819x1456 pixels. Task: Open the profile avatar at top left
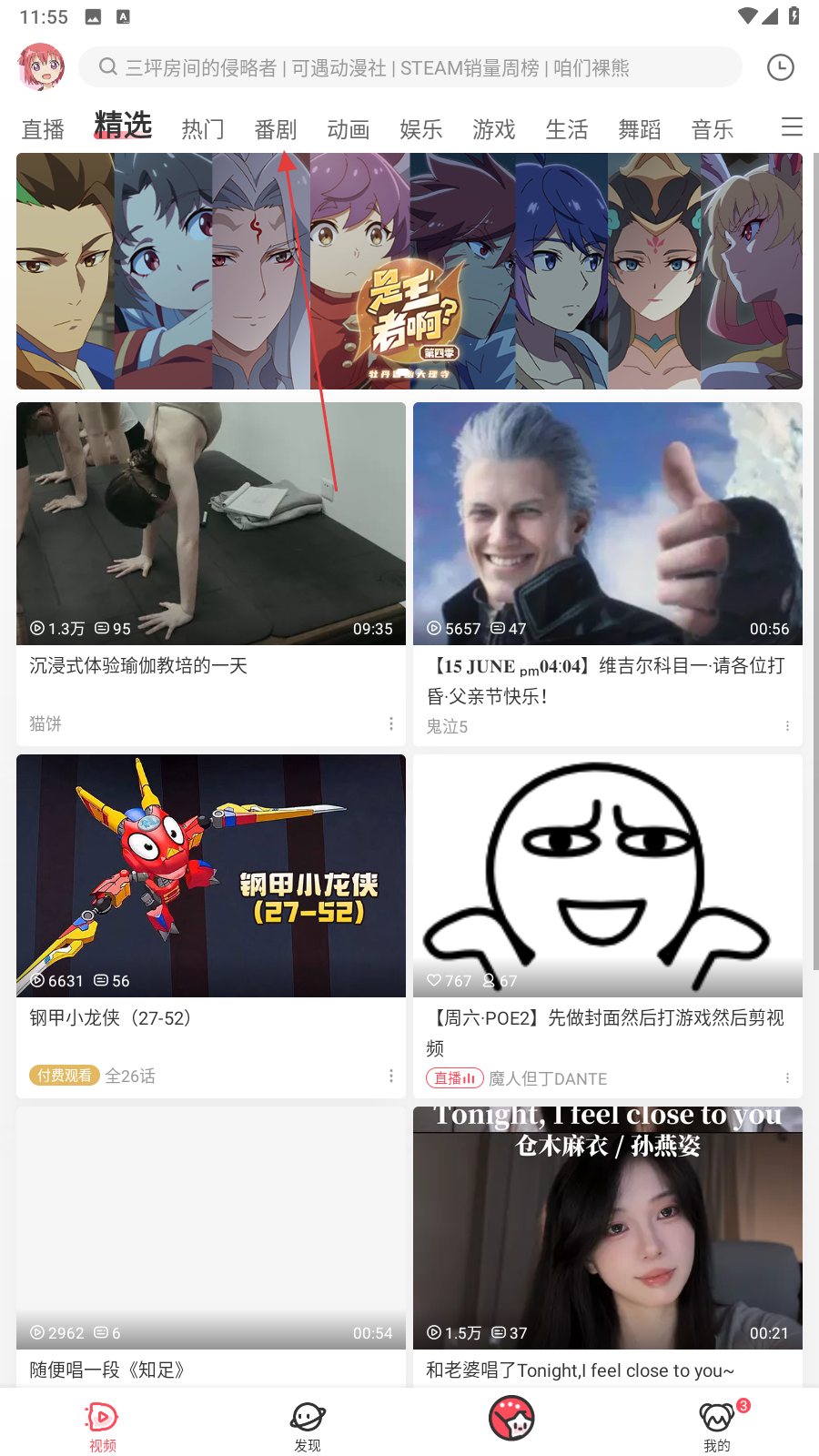coord(41,67)
